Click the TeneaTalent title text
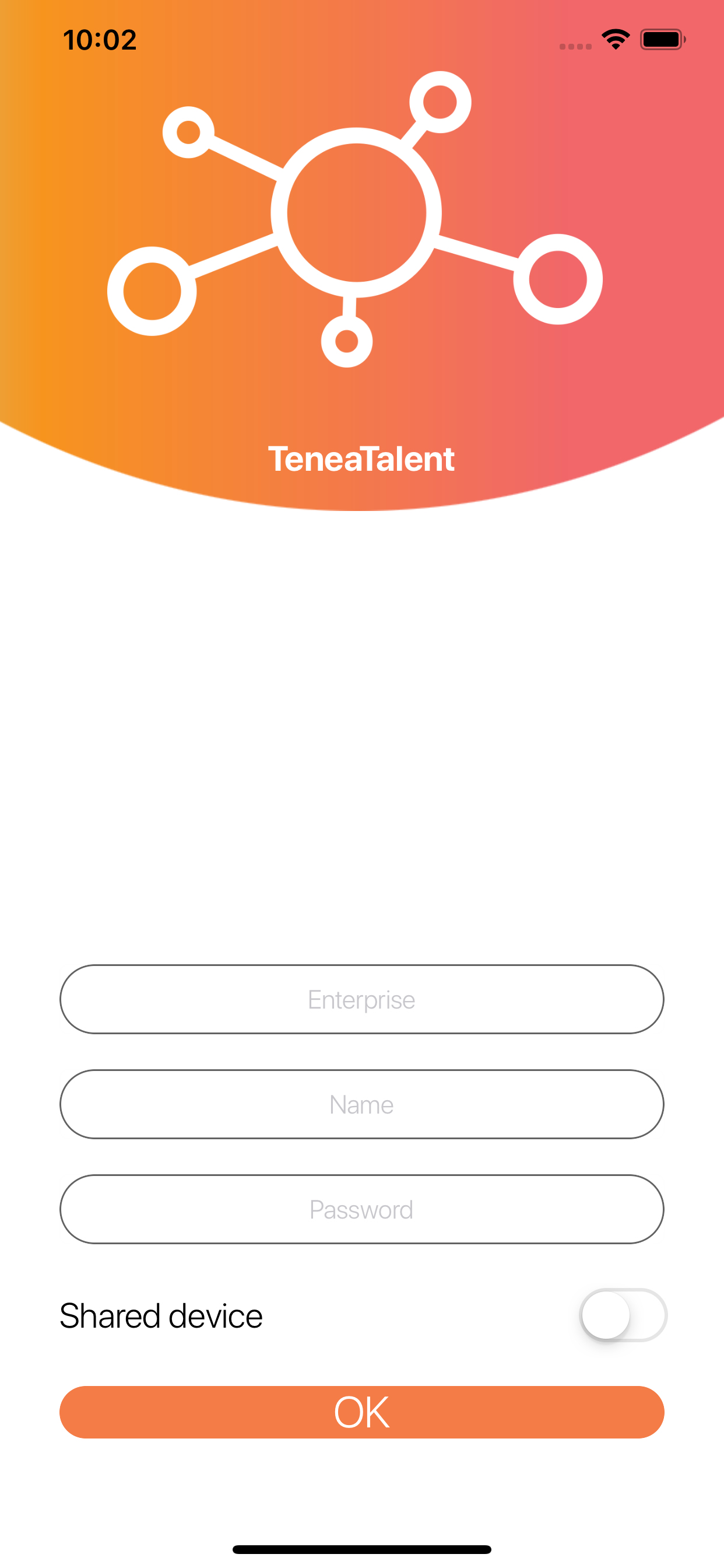Viewport: 724px width, 1568px height. (362, 459)
